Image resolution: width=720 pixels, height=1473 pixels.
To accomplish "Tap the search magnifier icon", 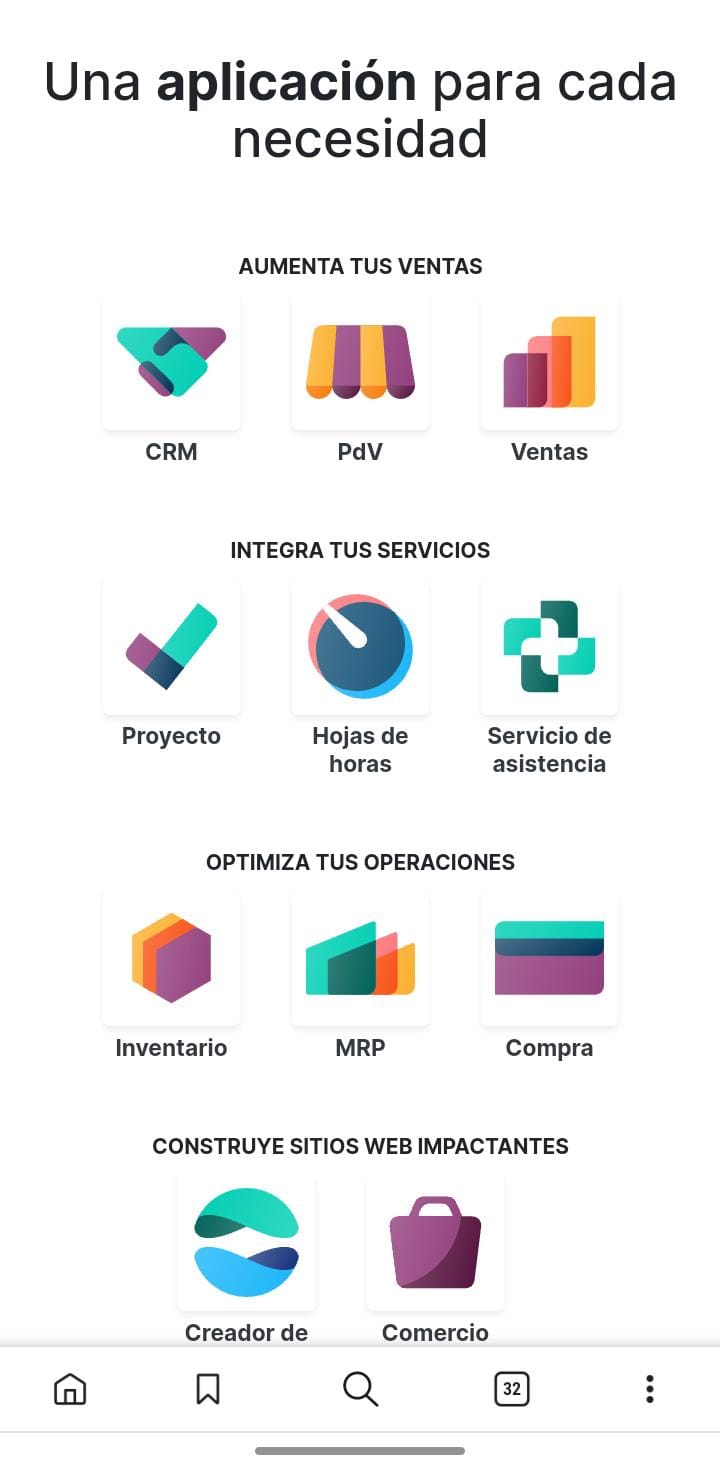I will [x=360, y=1389].
